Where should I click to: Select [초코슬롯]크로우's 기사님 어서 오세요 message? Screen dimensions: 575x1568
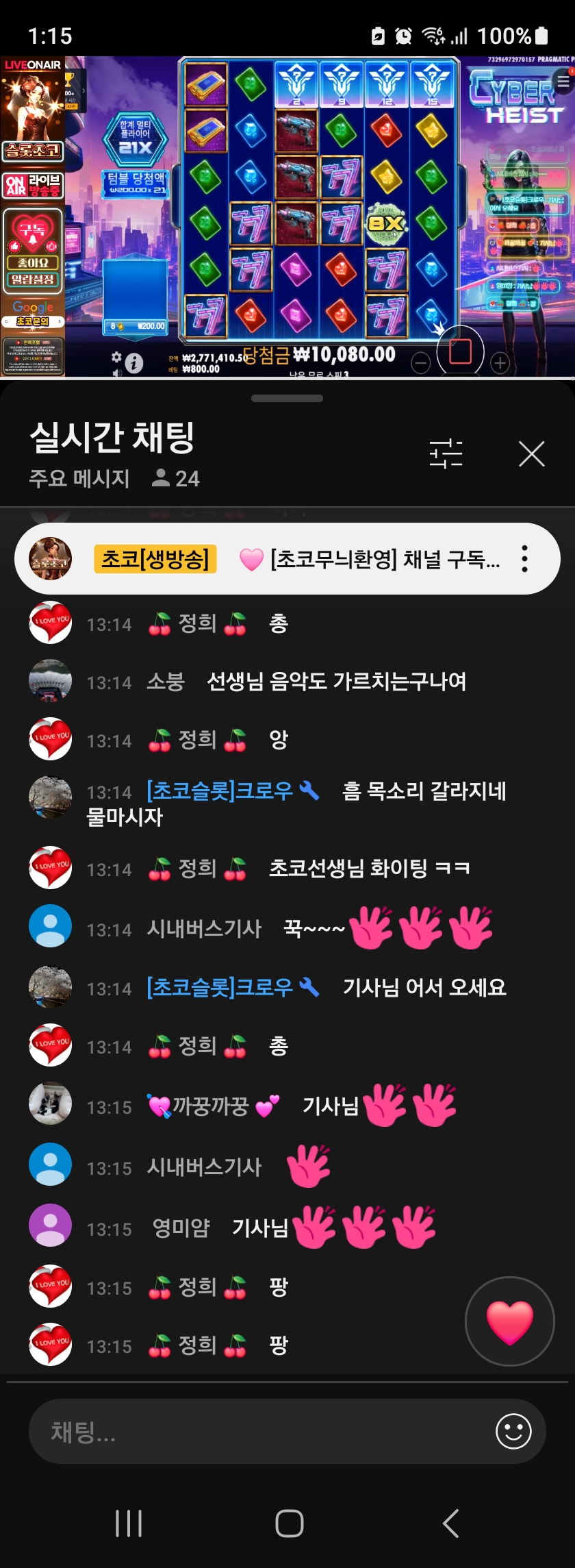coord(424,988)
